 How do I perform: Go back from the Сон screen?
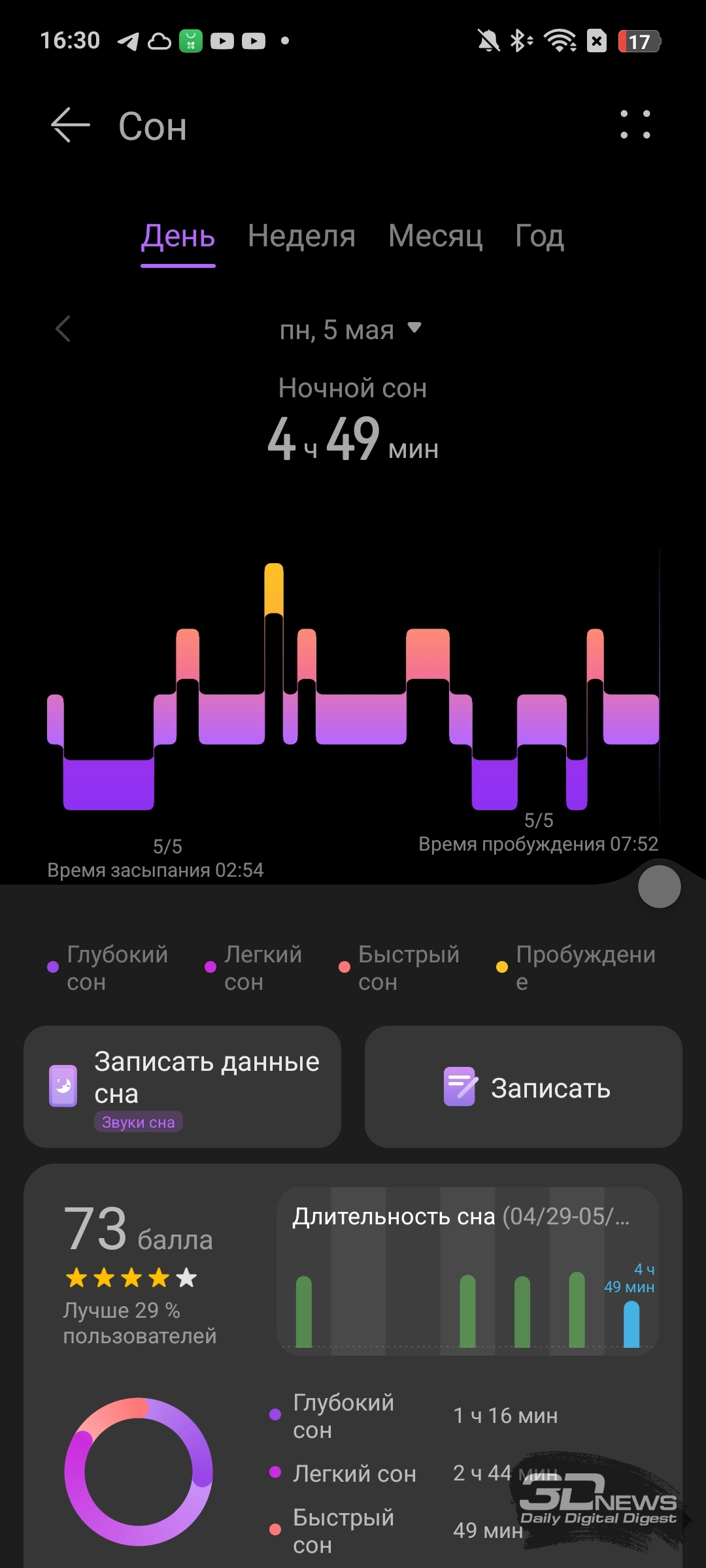(71, 125)
